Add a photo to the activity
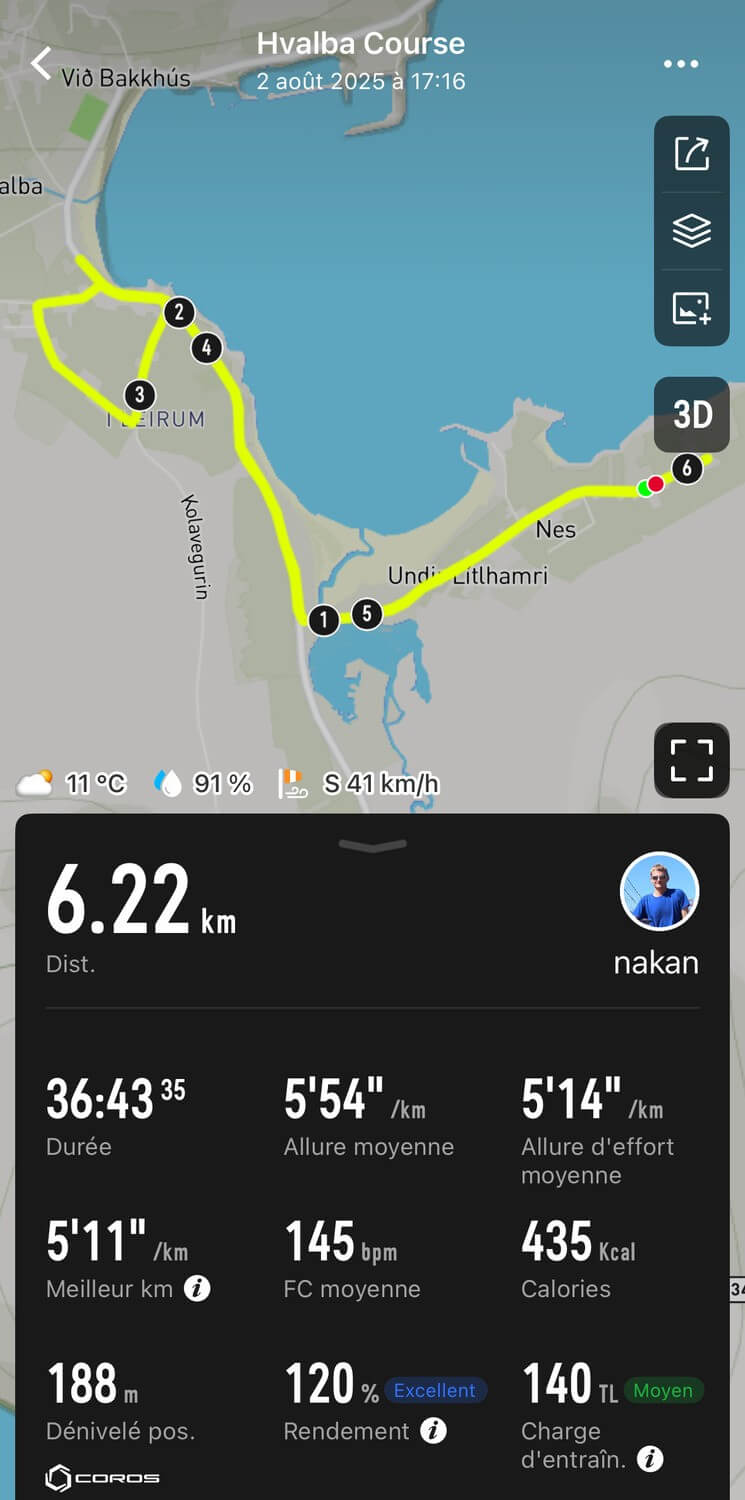745x1500 pixels. (x=692, y=308)
